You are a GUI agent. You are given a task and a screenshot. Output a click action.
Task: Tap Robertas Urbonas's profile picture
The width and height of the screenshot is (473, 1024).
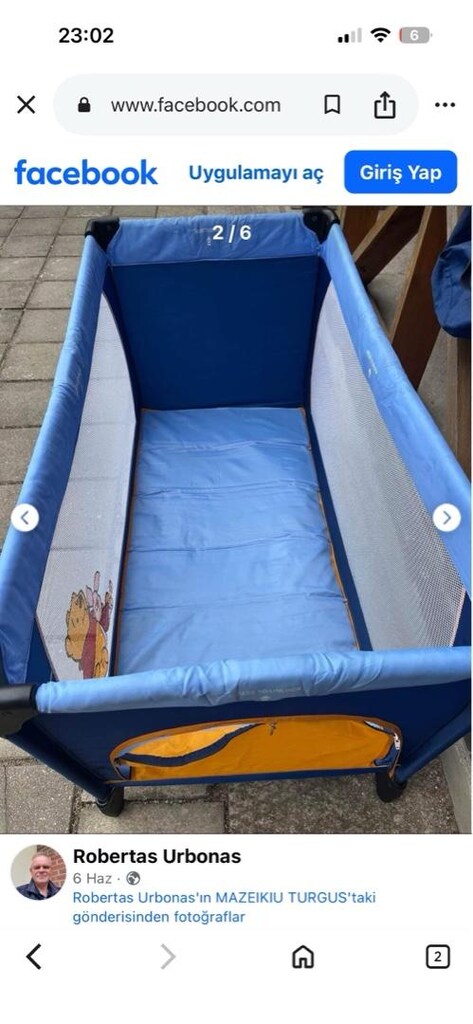(39, 872)
